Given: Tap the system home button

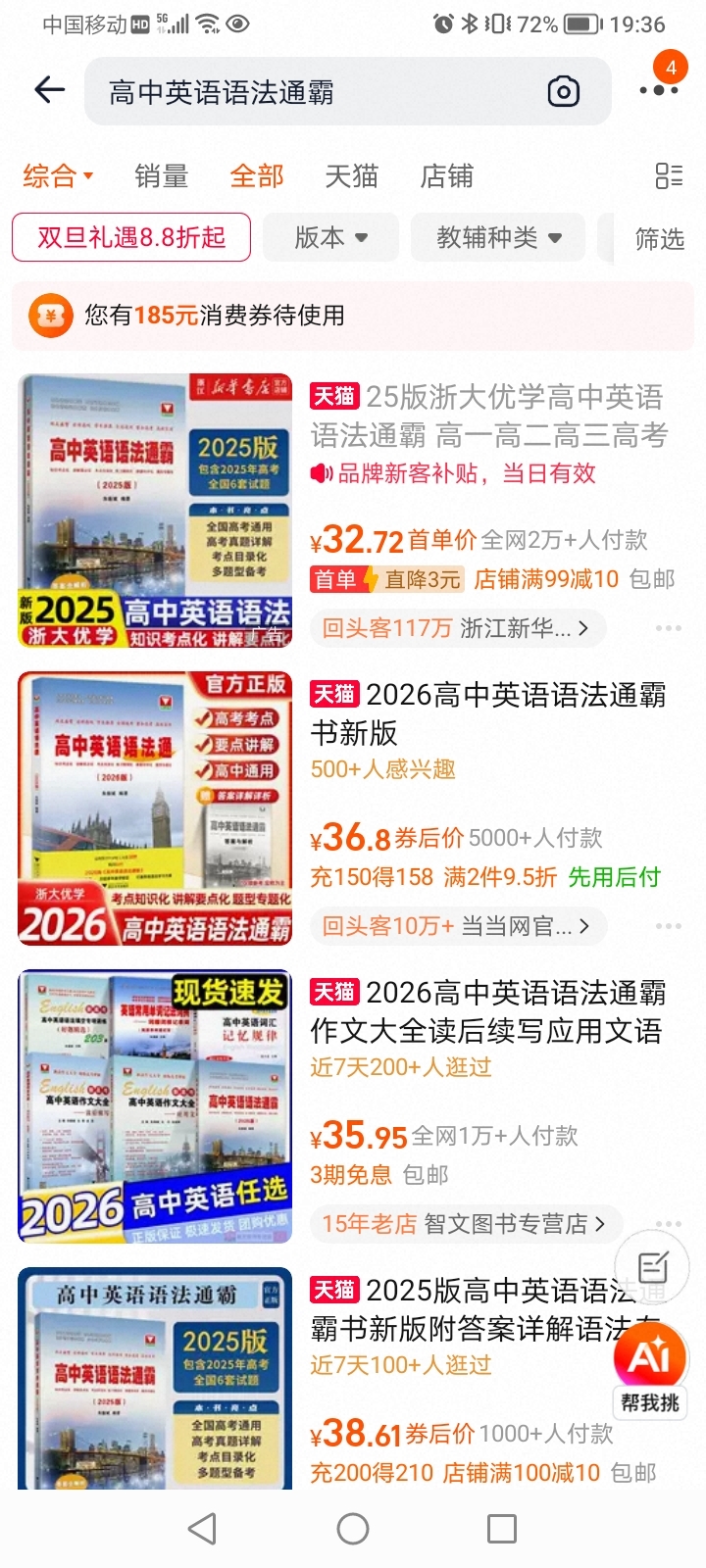Looking at the screenshot, I should (353, 1529).
